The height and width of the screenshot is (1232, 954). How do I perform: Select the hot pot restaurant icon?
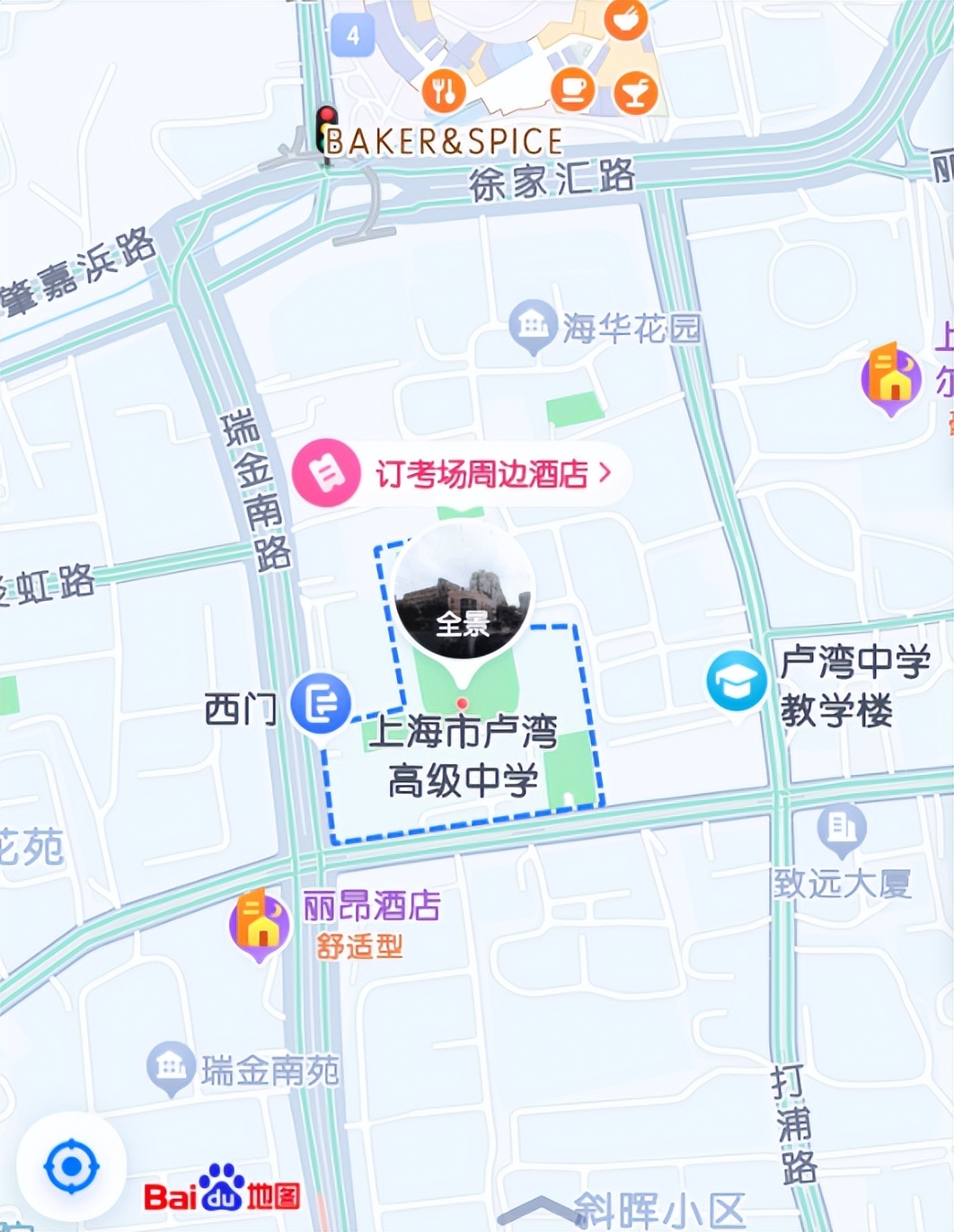626,18
